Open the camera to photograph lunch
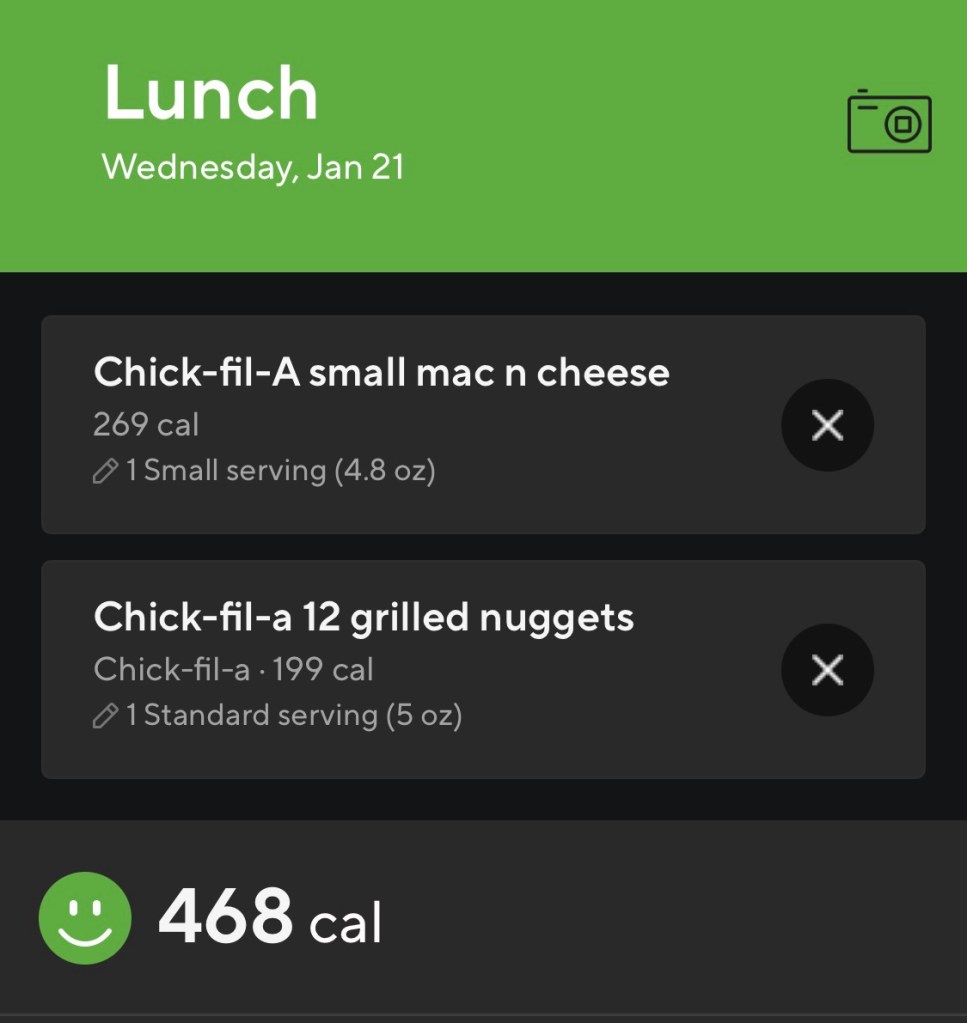This screenshot has height=1023, width=967. pos(889,122)
